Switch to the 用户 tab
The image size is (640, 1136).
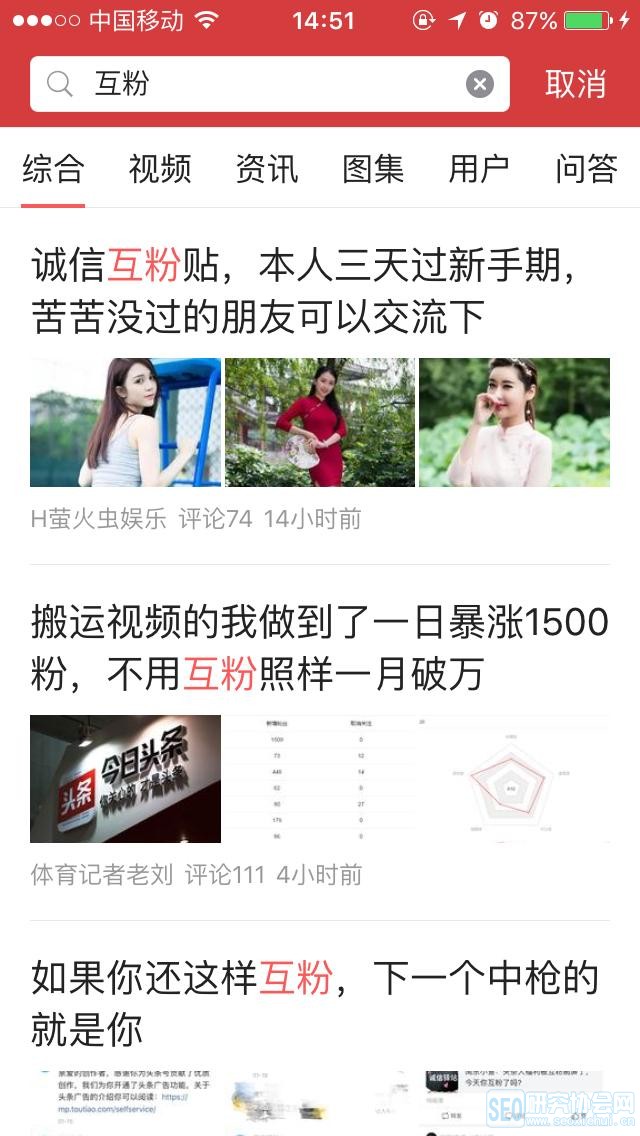[479, 169]
